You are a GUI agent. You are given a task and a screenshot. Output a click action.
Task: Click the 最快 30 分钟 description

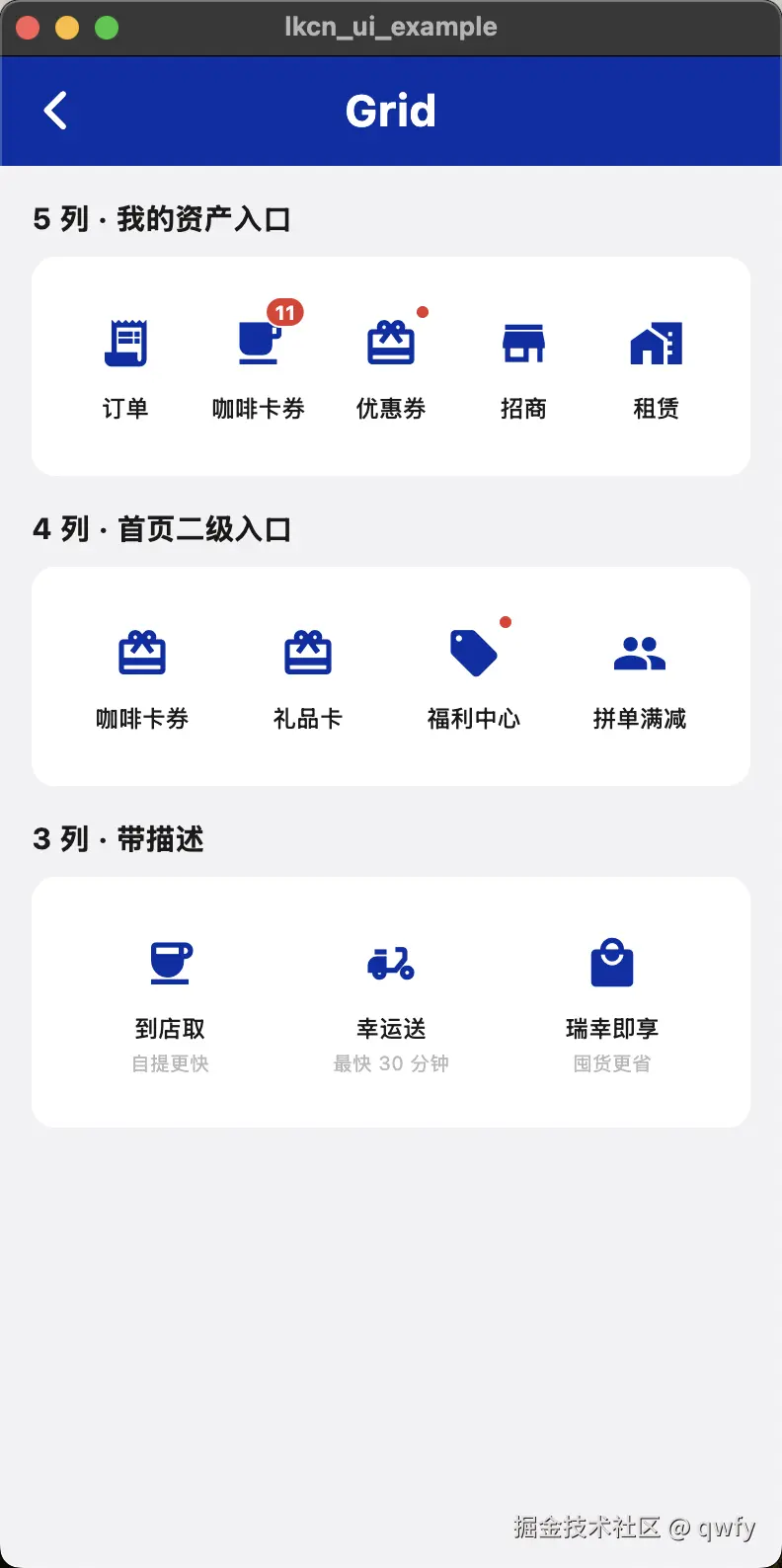(391, 1064)
